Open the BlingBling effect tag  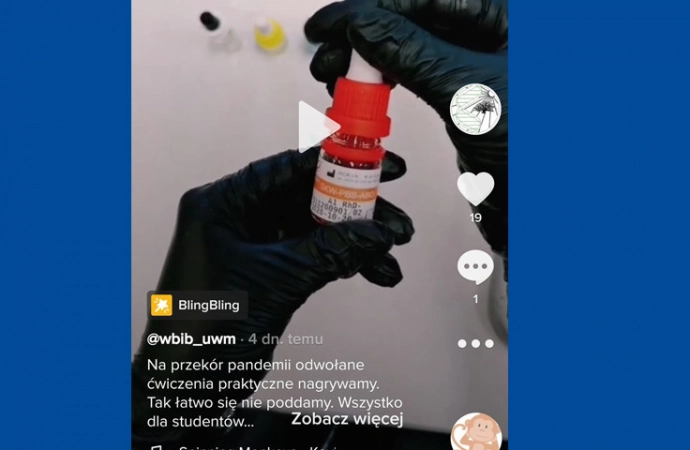pyautogui.click(x=197, y=305)
